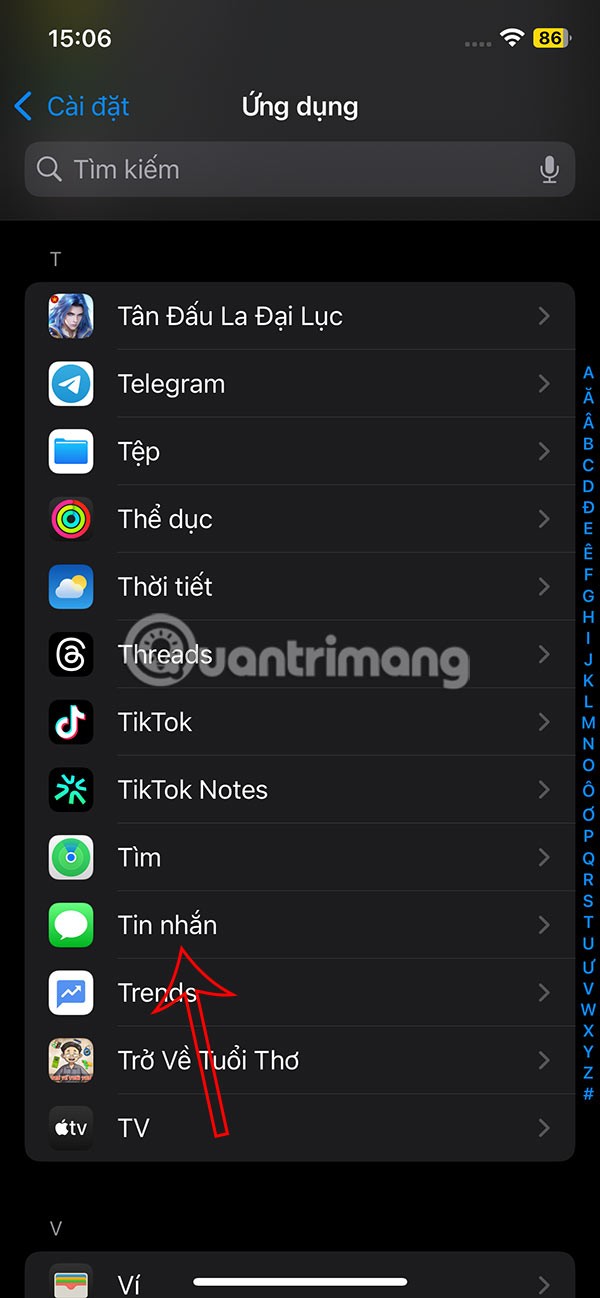Open Thời tiết settings
Image resolution: width=600 pixels, height=1298 pixels.
(x=300, y=587)
